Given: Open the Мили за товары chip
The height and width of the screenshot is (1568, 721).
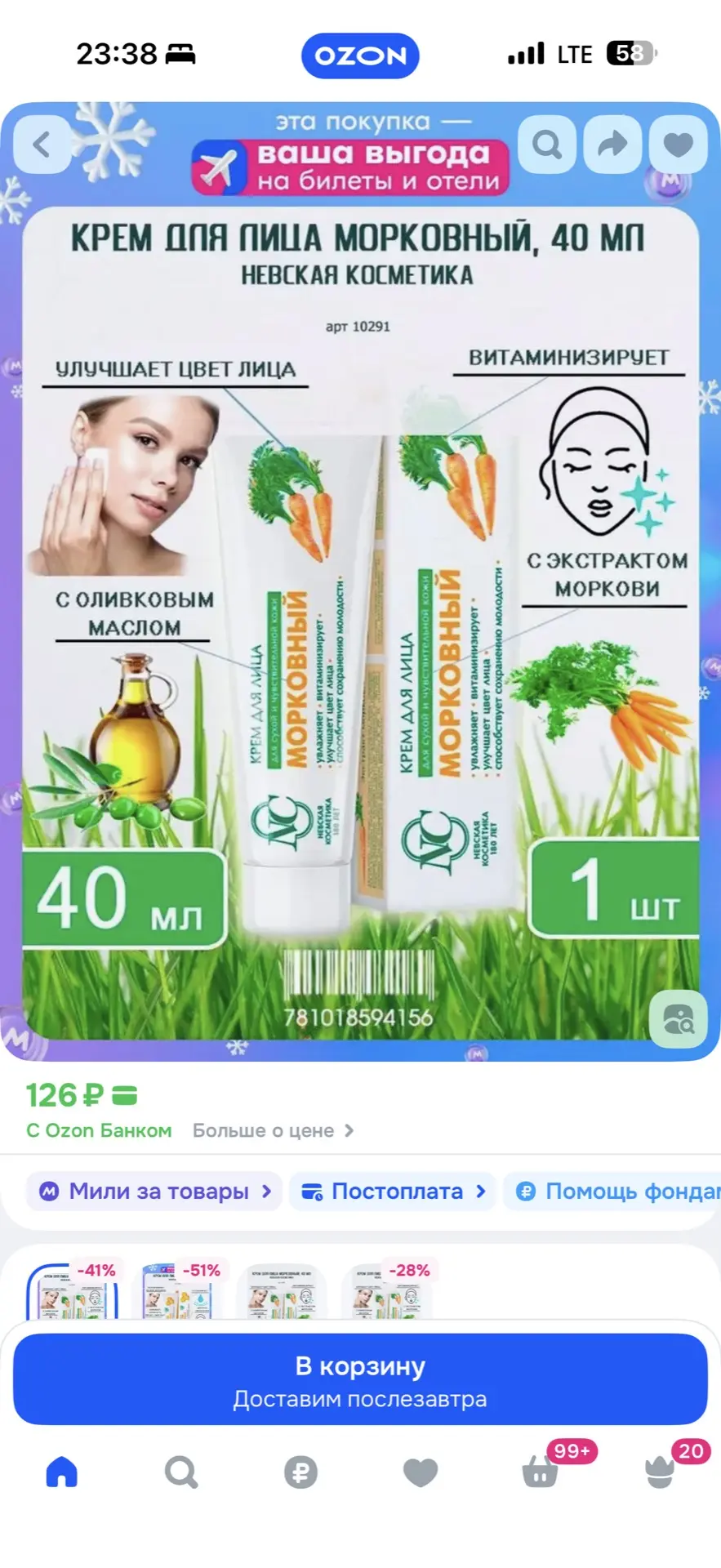Looking at the screenshot, I should (155, 1192).
